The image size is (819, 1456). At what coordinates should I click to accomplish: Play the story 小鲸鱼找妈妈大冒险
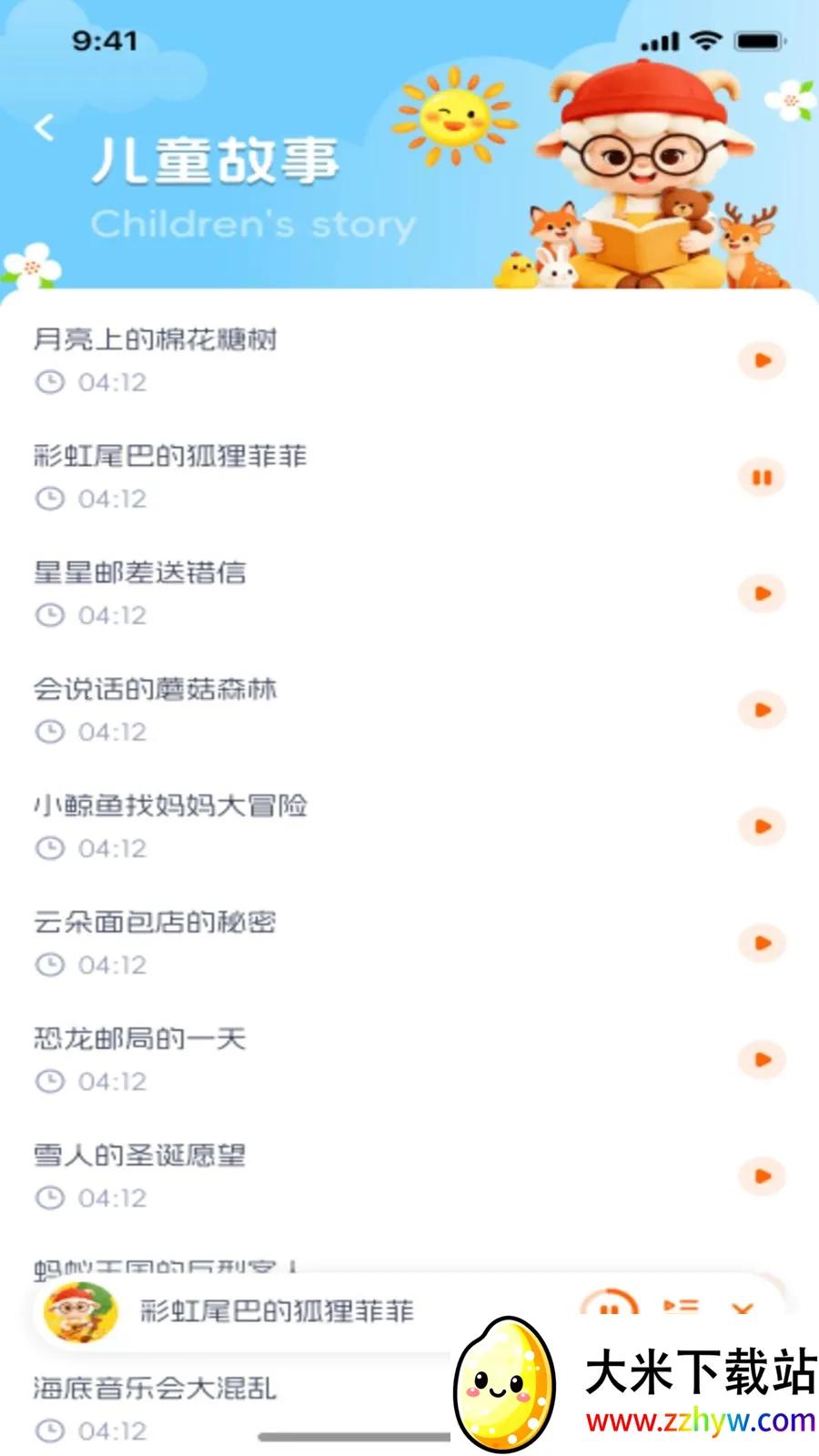pyautogui.click(x=762, y=826)
